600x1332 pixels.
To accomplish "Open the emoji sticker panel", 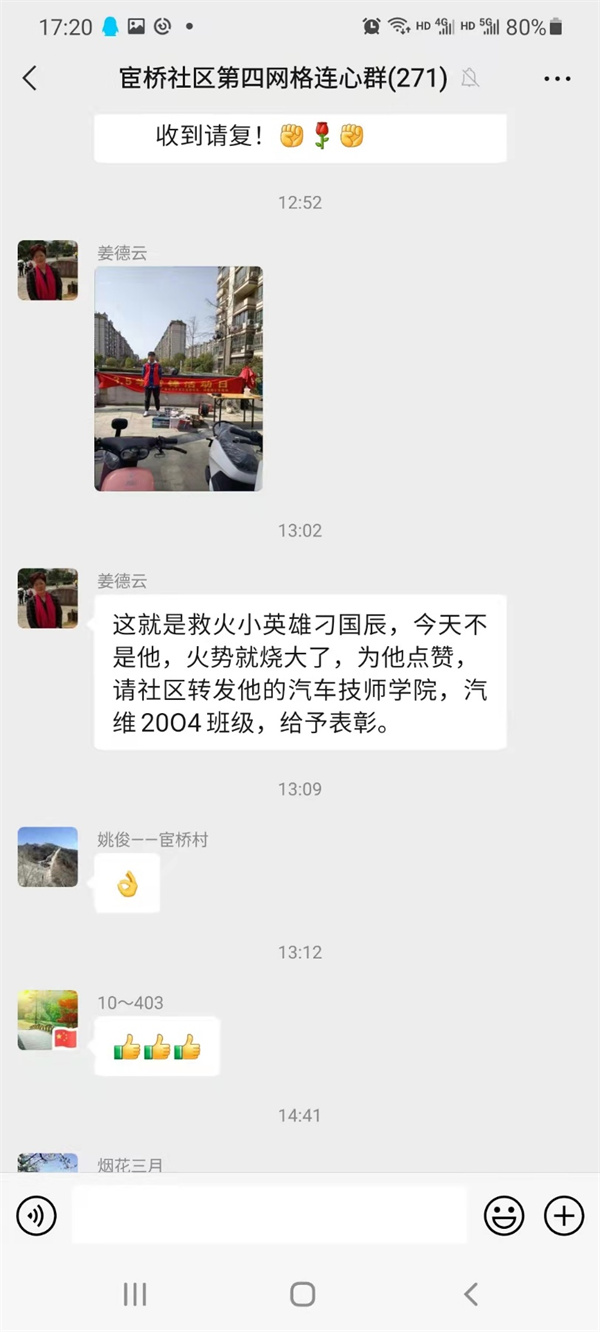I will pos(504,1215).
